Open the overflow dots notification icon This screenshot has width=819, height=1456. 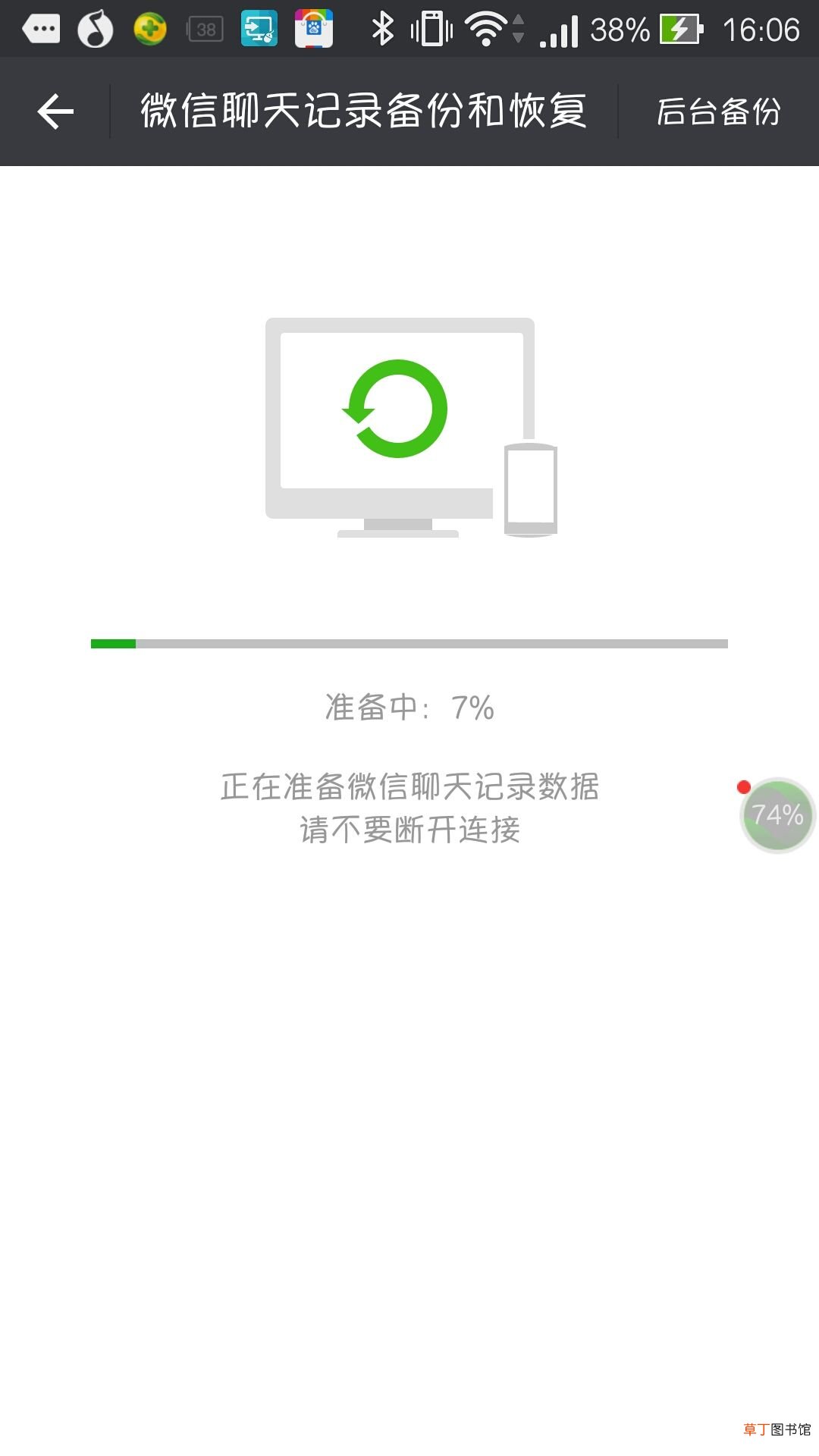coord(43,28)
